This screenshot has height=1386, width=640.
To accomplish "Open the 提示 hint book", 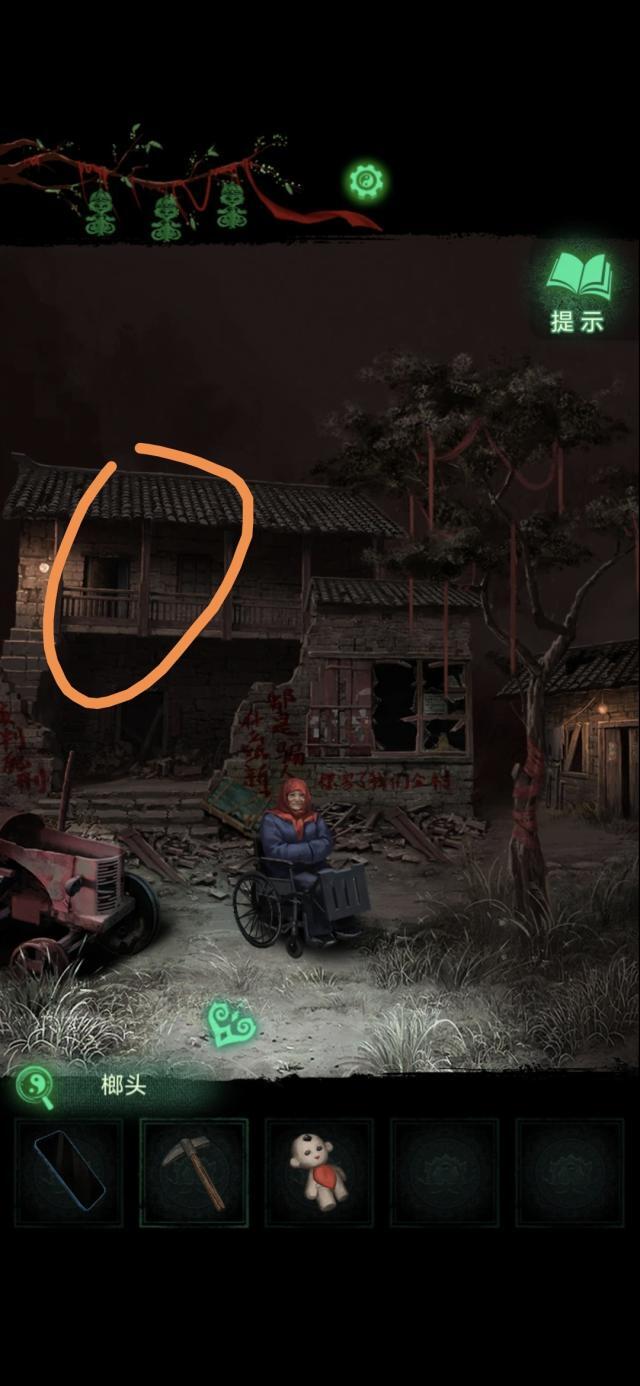I will 578,290.
